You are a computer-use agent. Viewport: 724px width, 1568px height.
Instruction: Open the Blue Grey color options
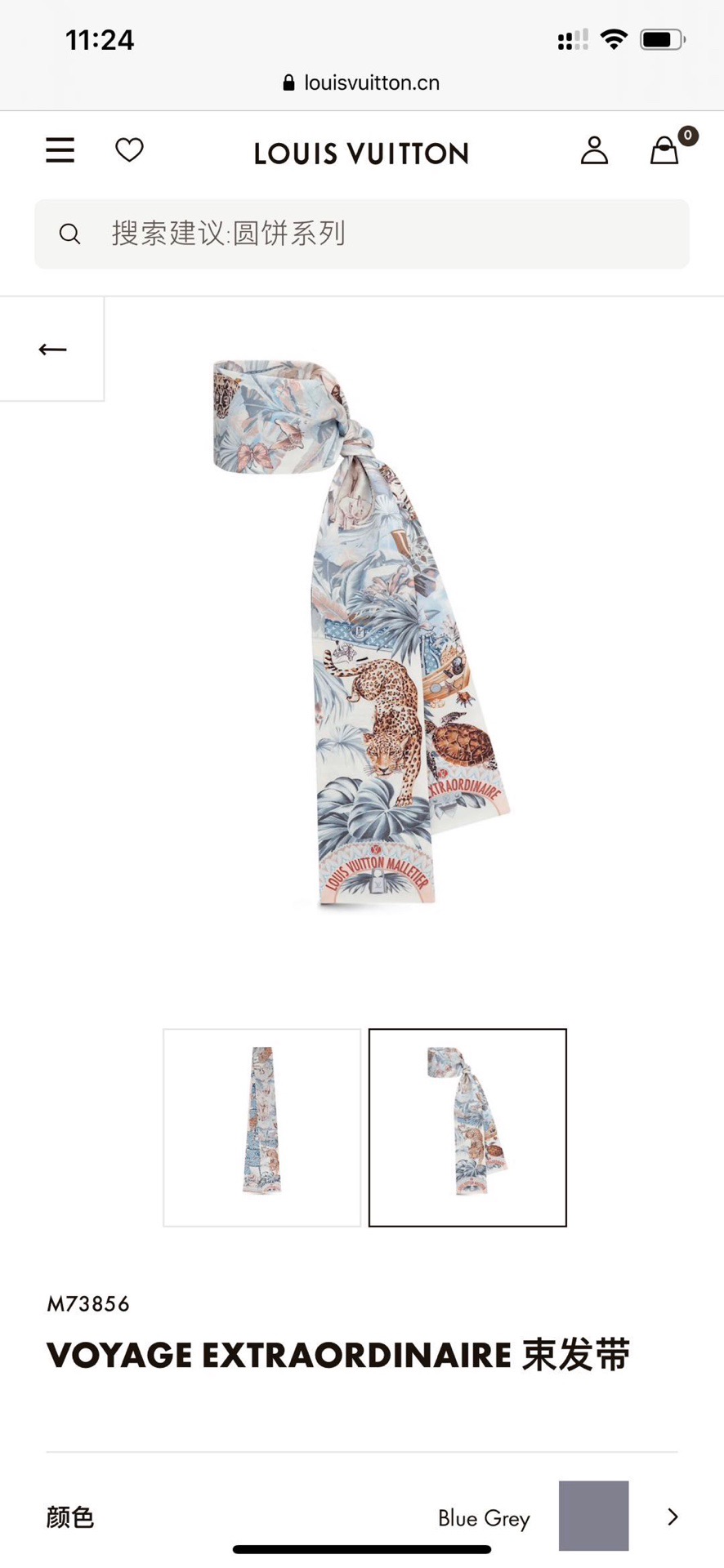point(362,1517)
